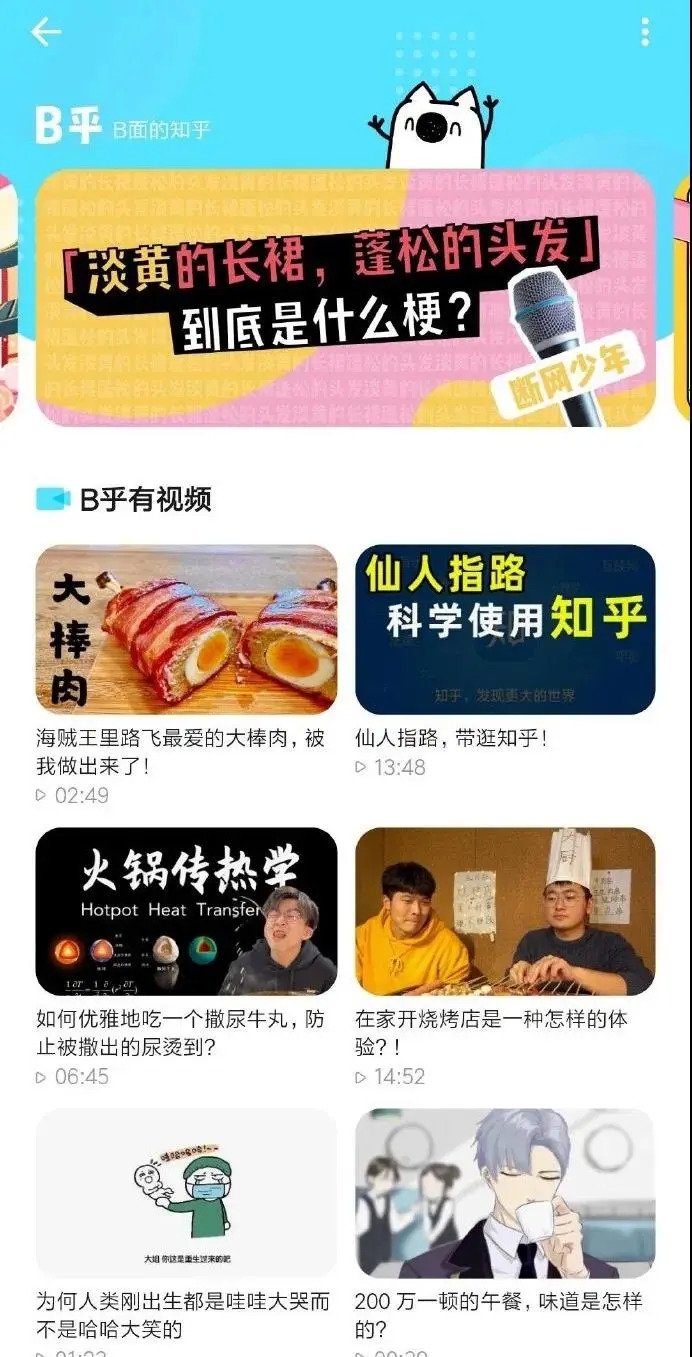
Task: Play the 大棒肉 海贼王路飞 video
Action: pyautogui.click(x=186, y=629)
